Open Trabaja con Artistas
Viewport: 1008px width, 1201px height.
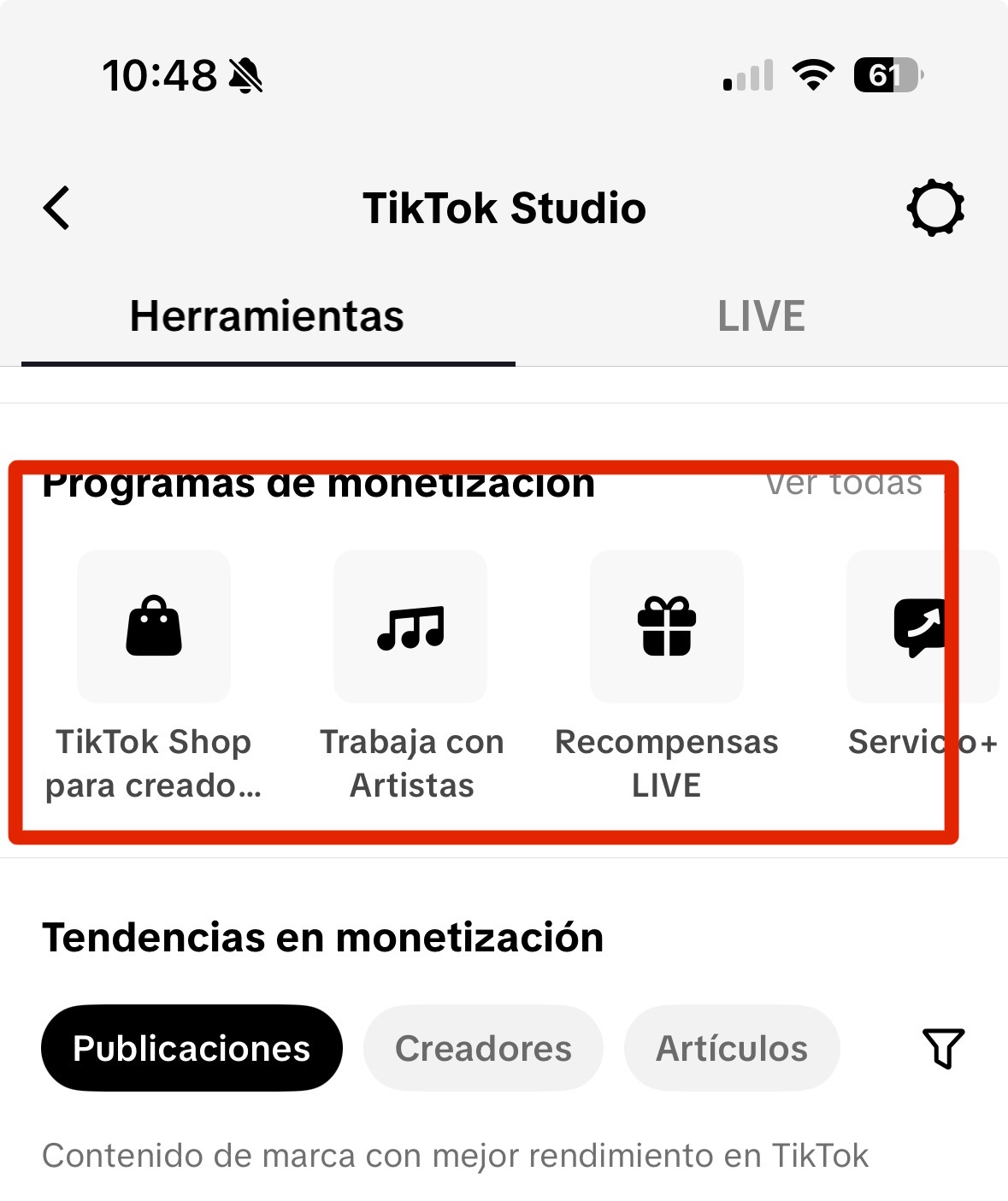(x=410, y=627)
